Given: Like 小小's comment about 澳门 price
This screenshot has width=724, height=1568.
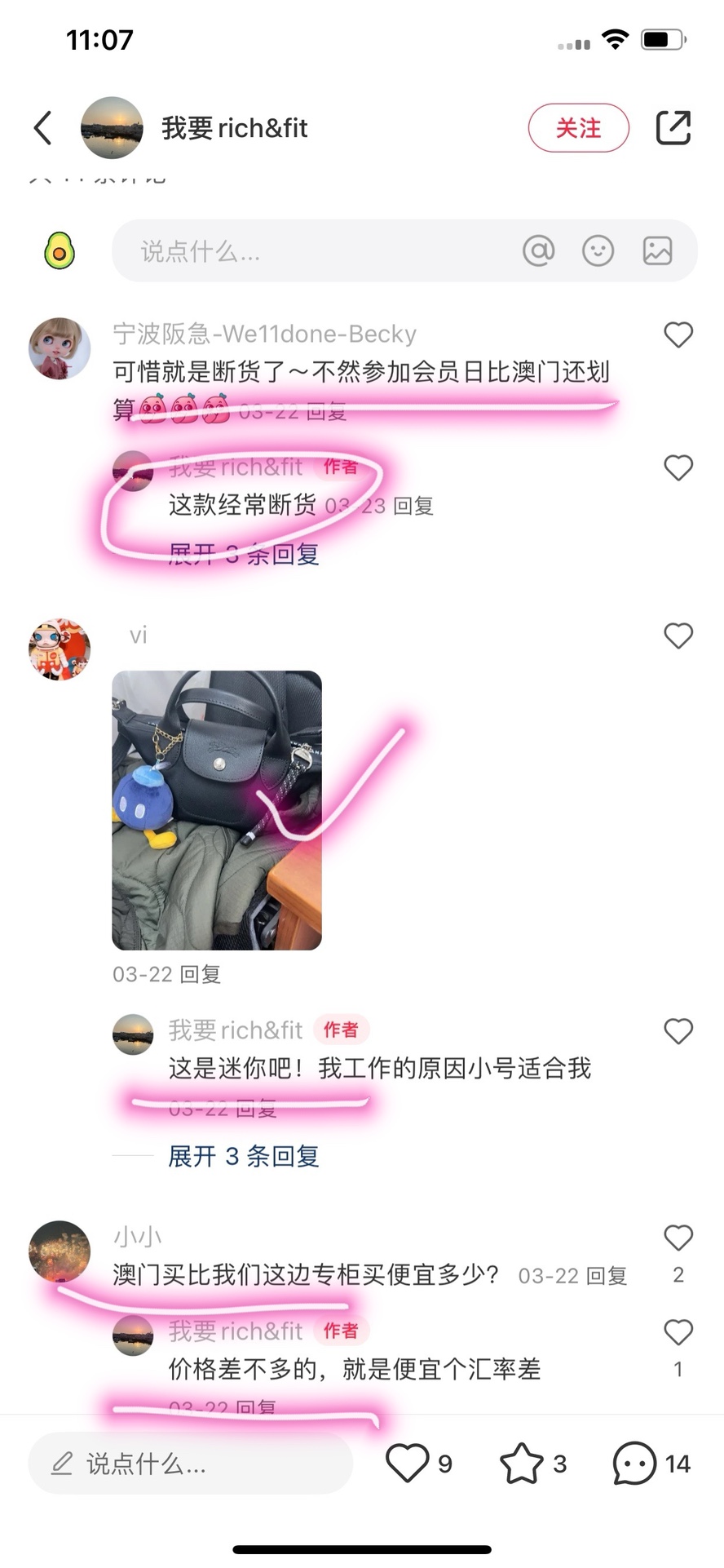Looking at the screenshot, I should click(678, 1238).
